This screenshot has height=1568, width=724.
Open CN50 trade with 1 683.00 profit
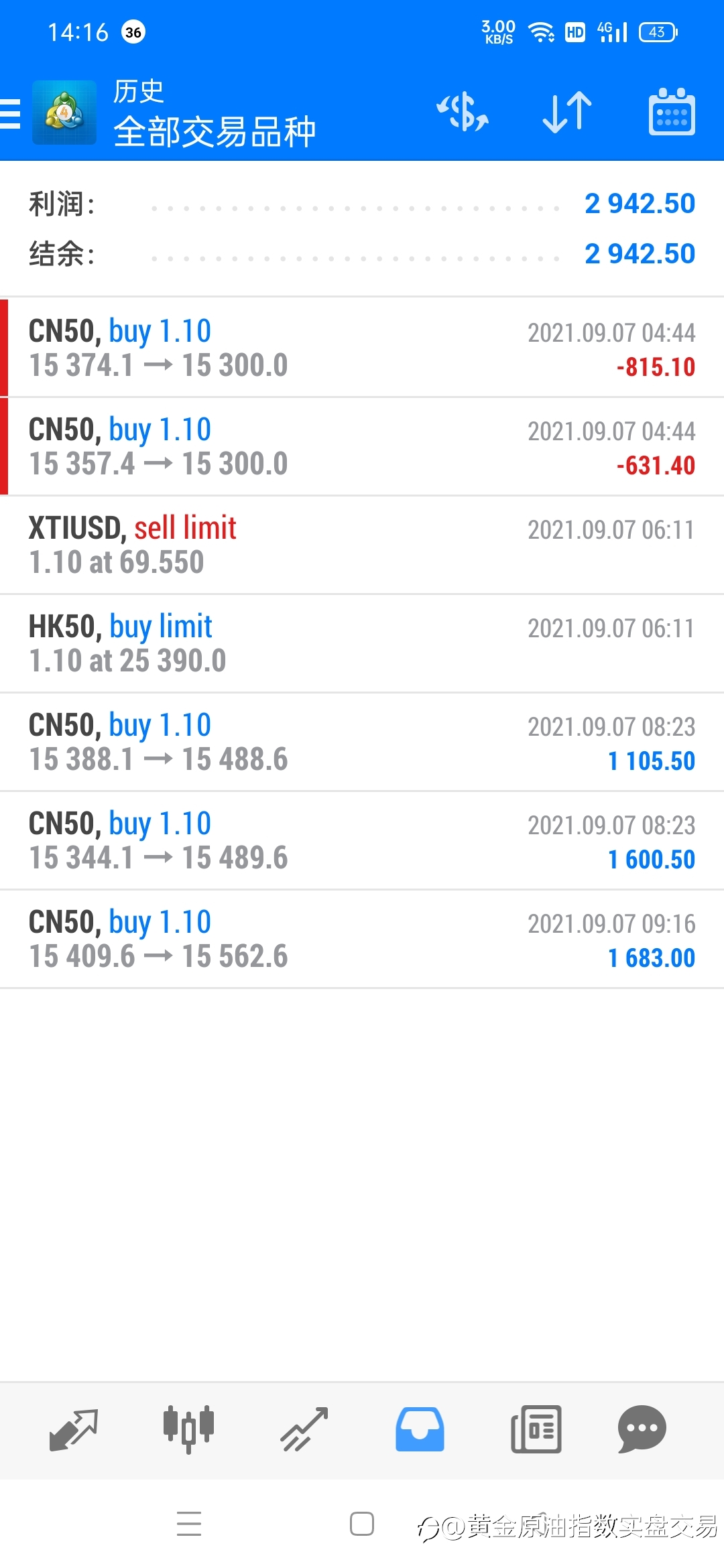[x=362, y=939]
